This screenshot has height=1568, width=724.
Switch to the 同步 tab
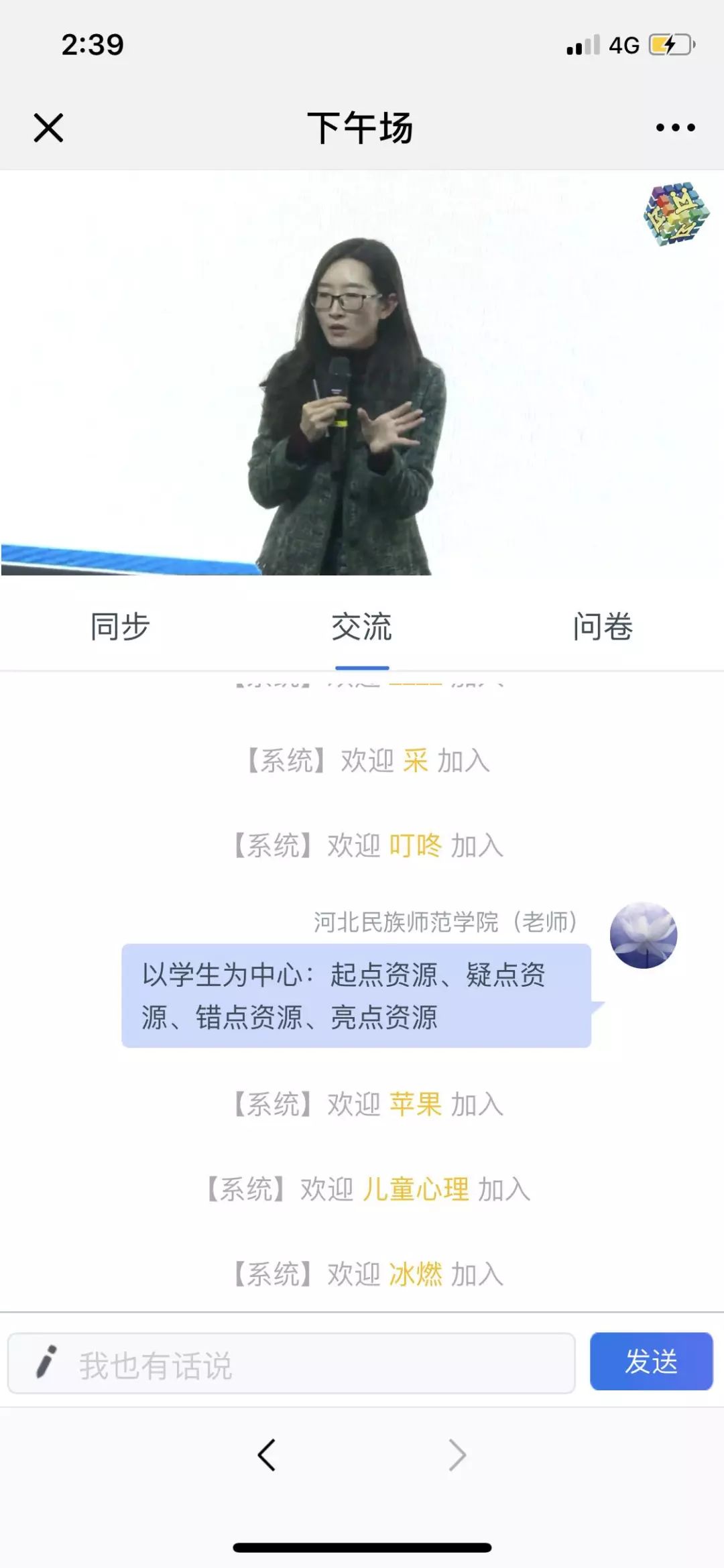[120, 627]
